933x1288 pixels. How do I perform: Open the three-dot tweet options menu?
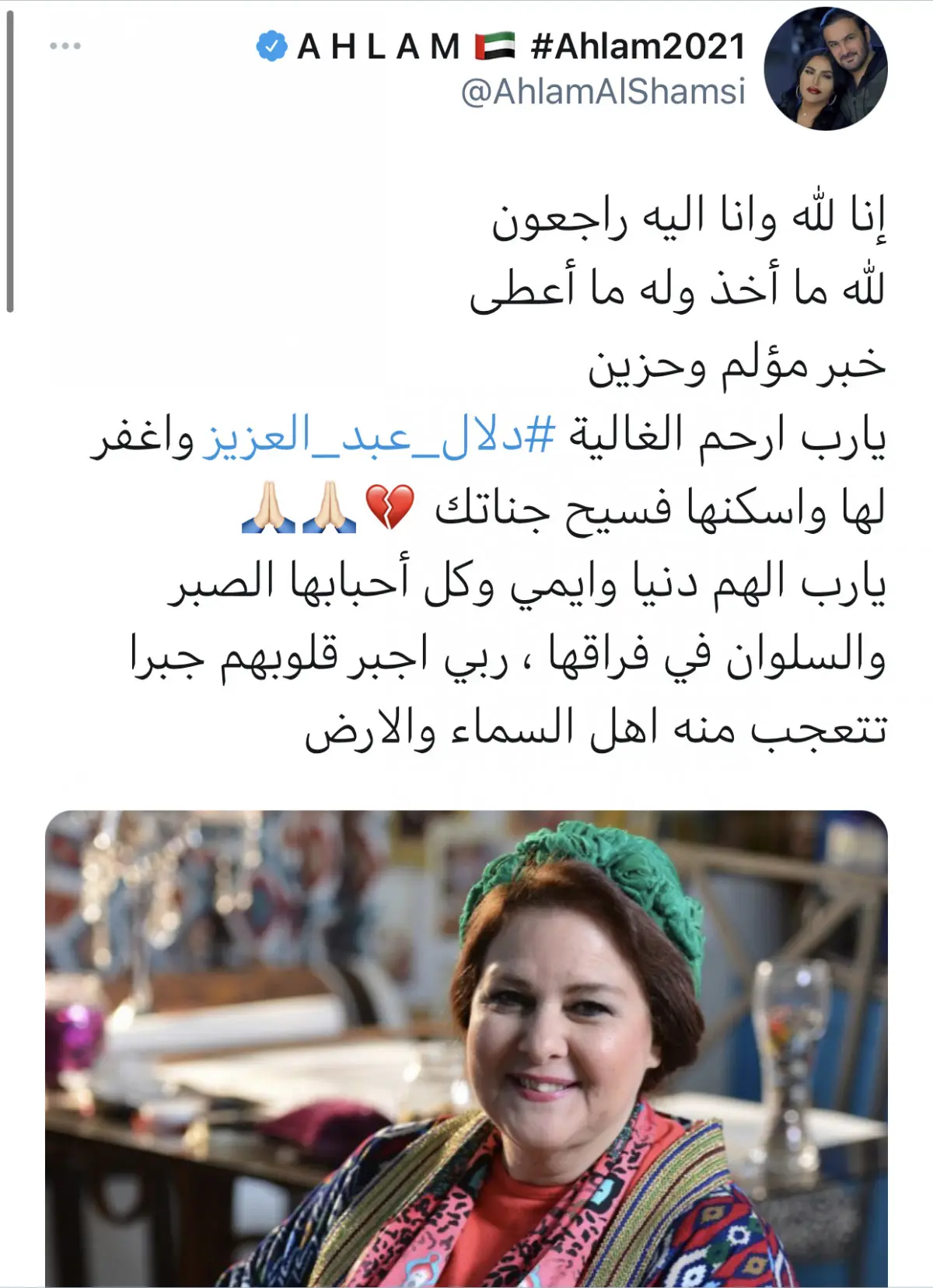tap(65, 47)
